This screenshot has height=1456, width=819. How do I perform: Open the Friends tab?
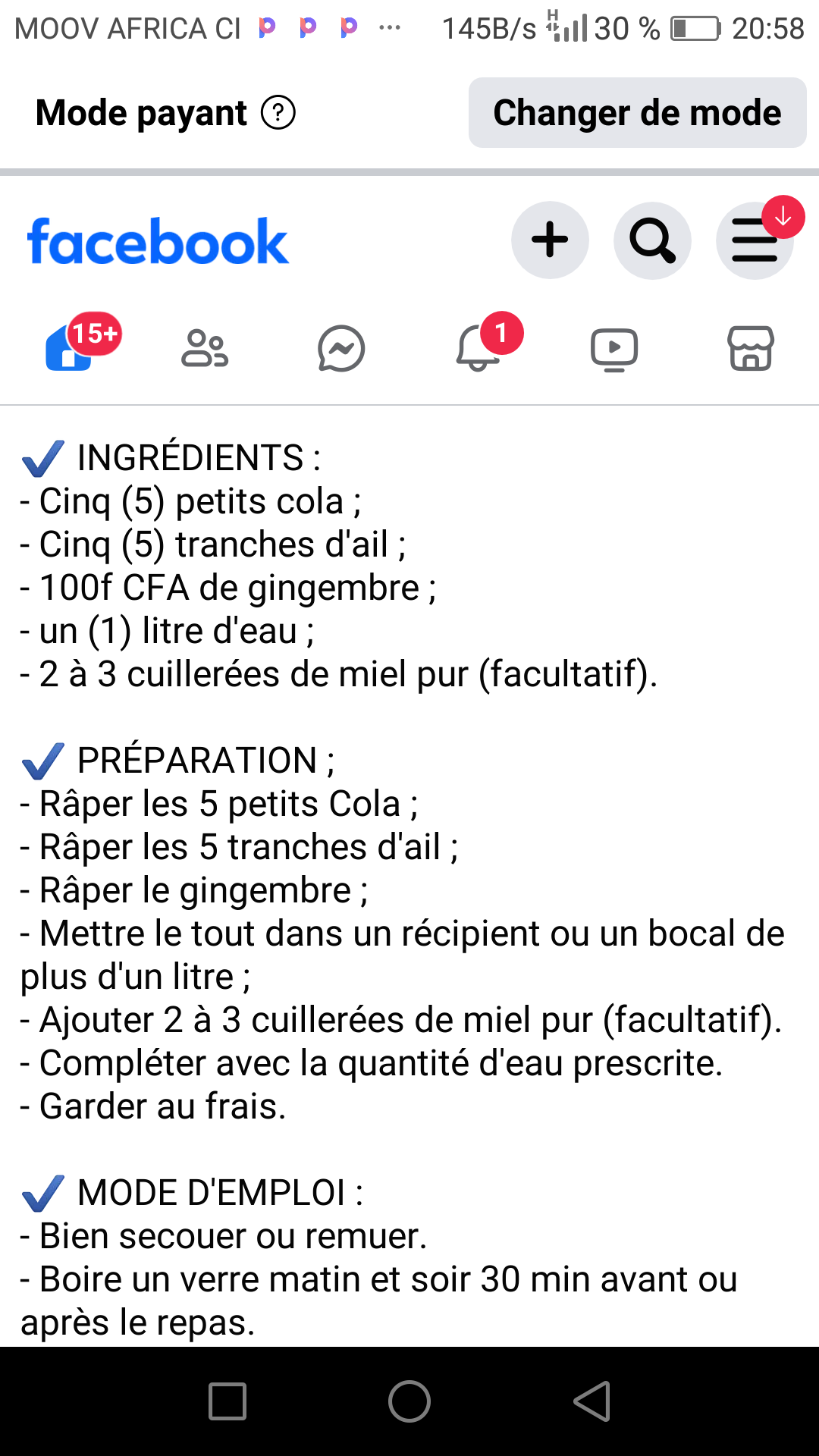pyautogui.click(x=205, y=349)
